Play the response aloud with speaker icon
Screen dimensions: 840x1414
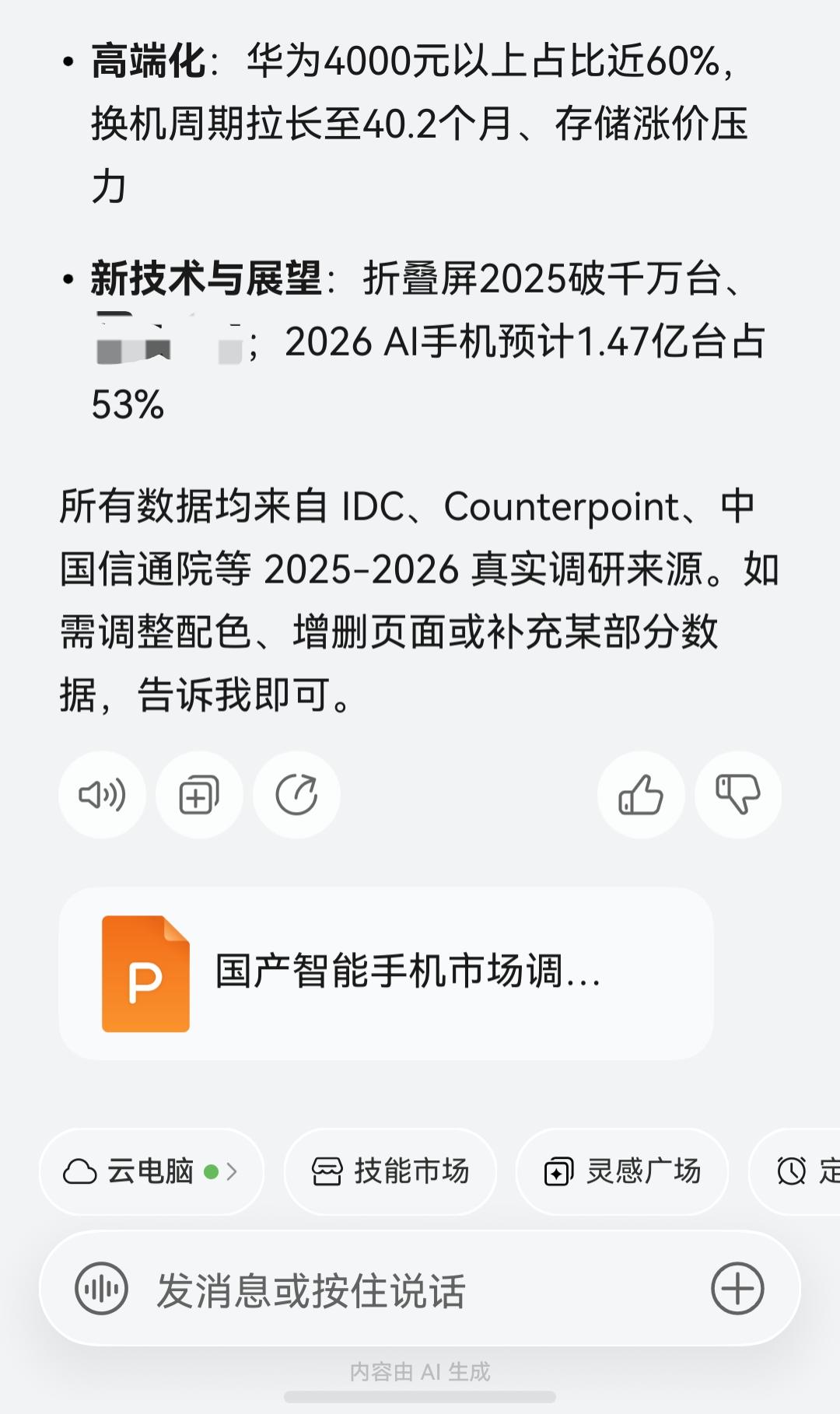coord(102,795)
